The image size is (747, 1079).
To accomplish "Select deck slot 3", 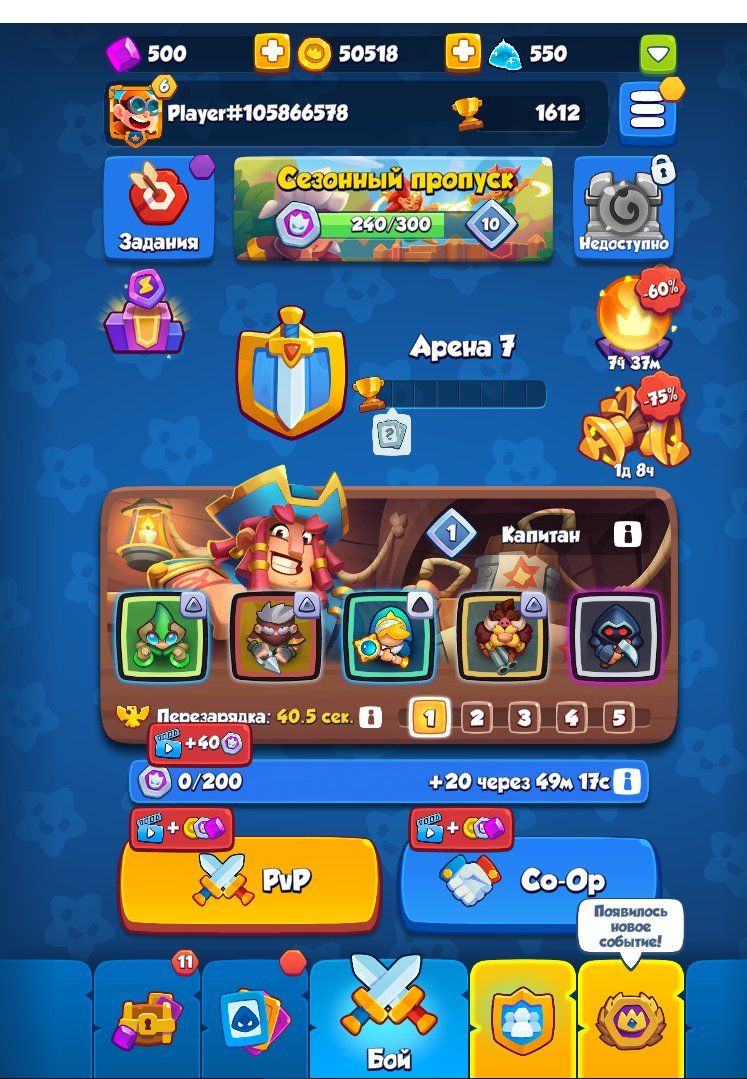I will tap(524, 717).
